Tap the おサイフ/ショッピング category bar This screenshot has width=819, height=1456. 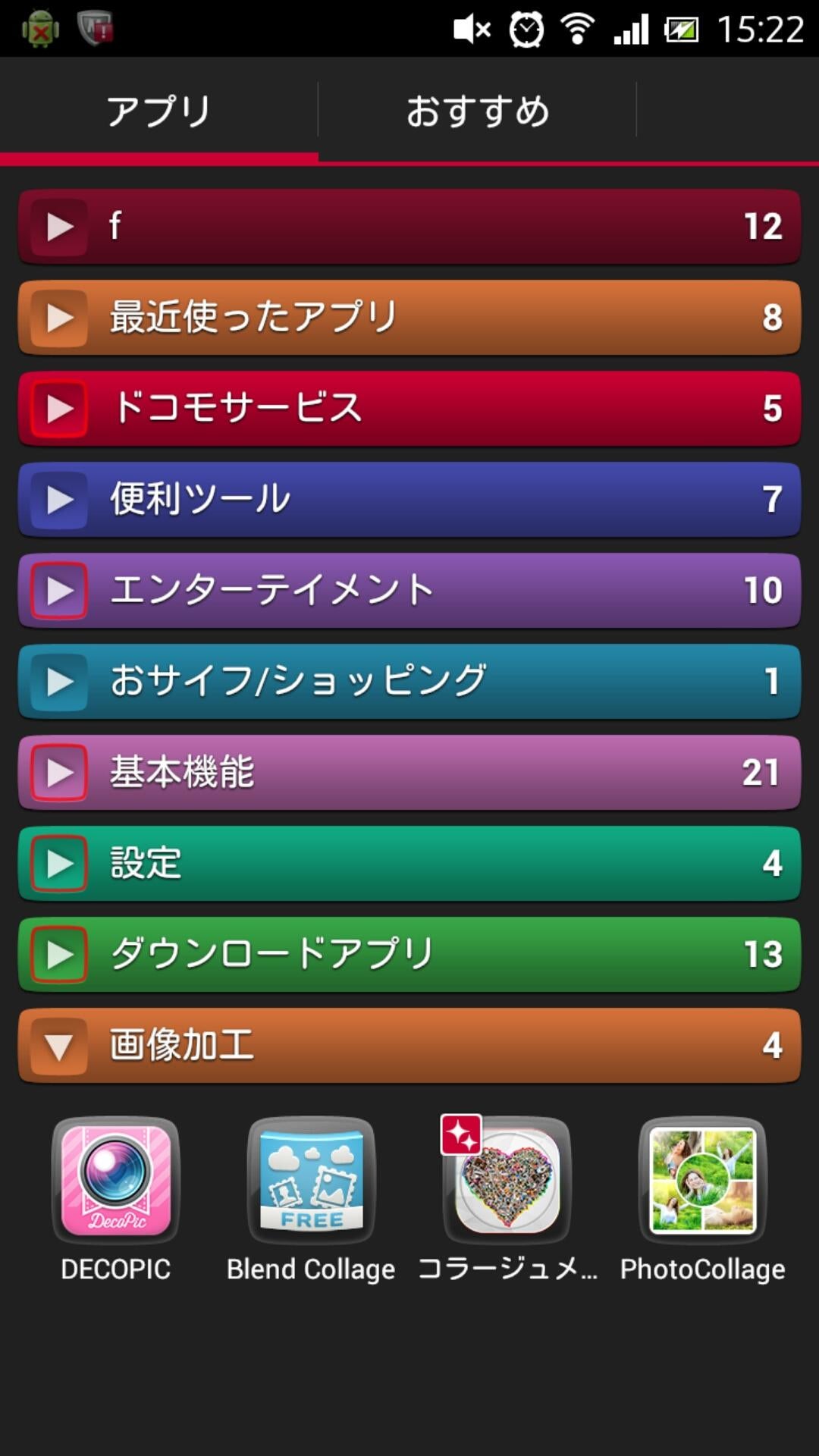(409, 682)
